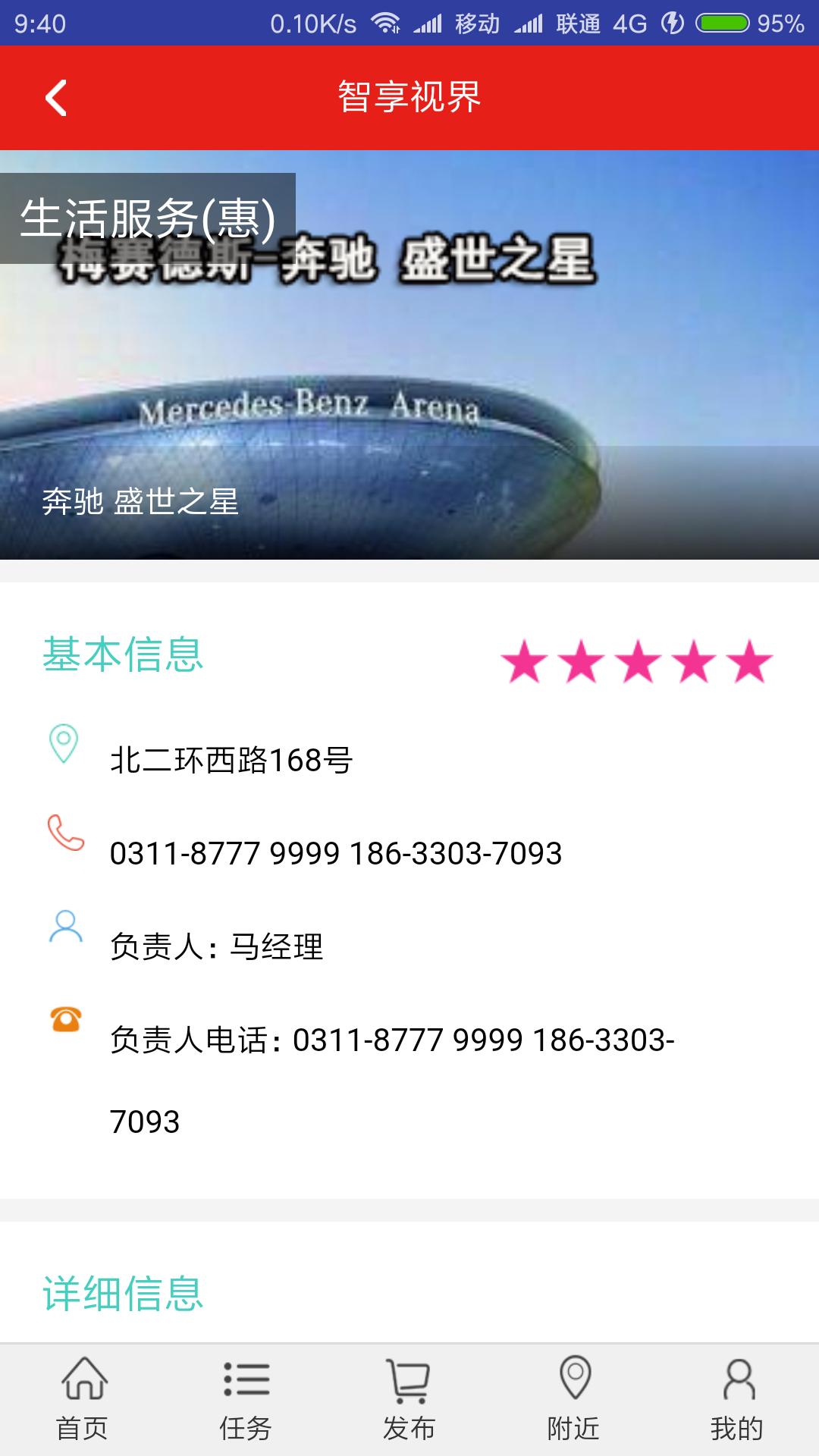Expand the 基本信息 section header
This screenshot has width=819, height=1456.
(x=123, y=658)
